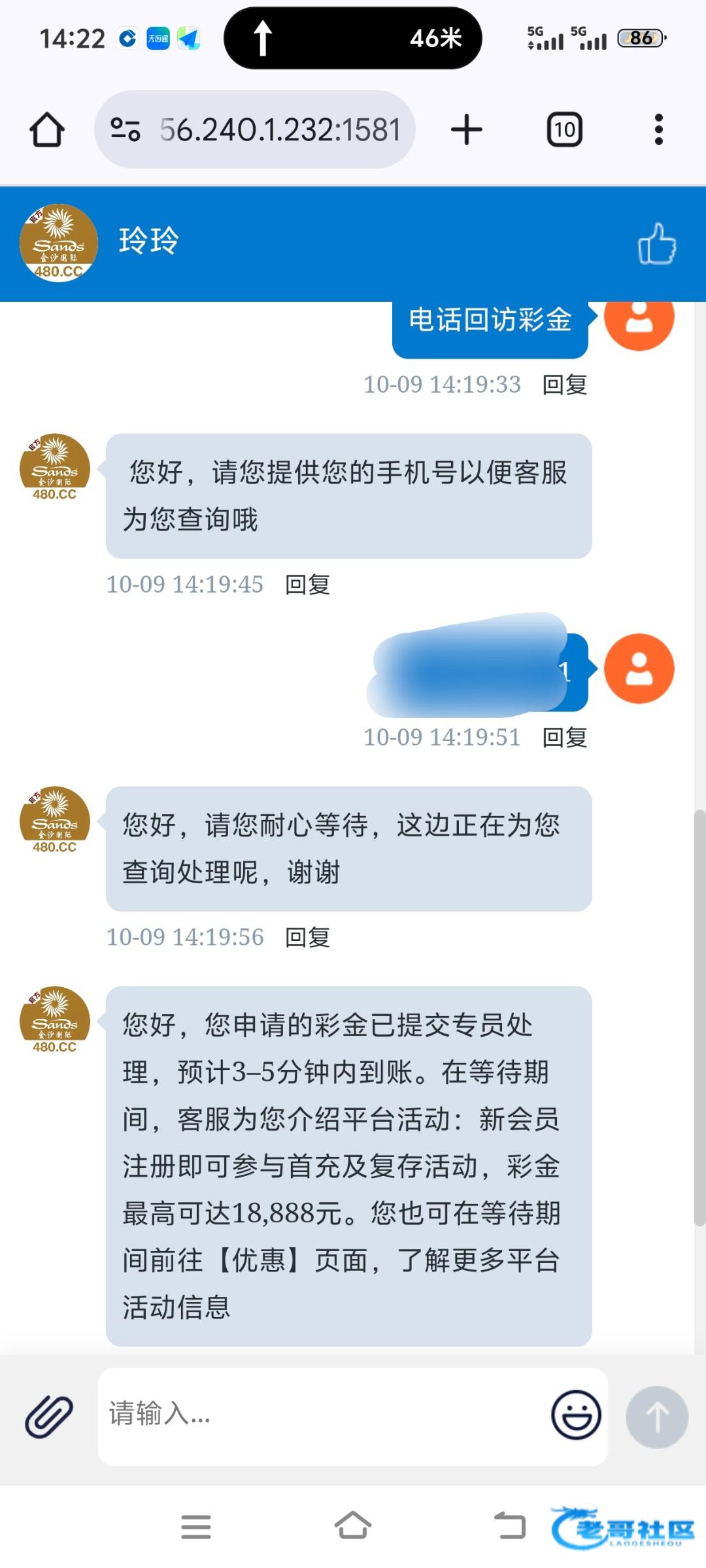Open the address bar showing 56.240.1.232:1581

click(x=255, y=129)
